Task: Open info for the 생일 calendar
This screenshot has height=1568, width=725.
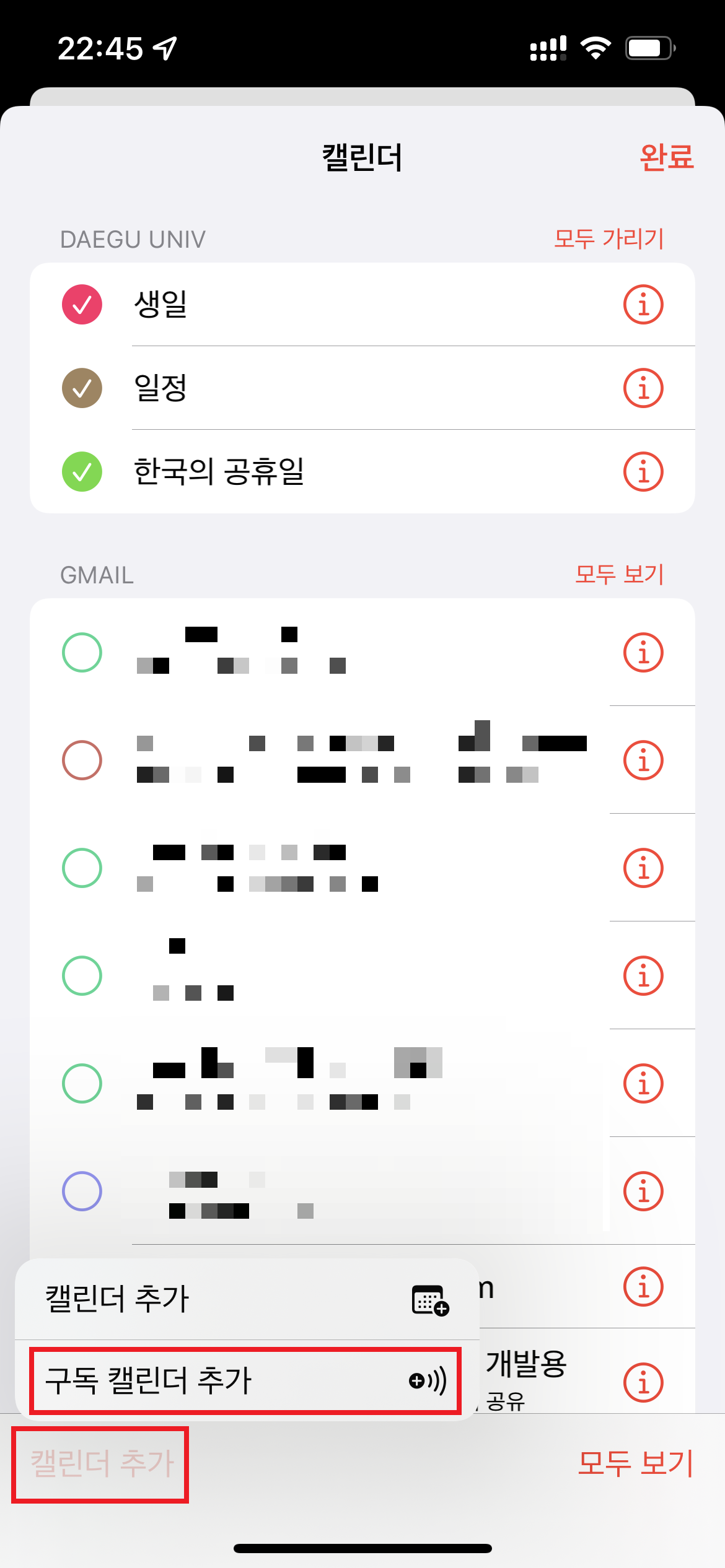Action: [643, 305]
